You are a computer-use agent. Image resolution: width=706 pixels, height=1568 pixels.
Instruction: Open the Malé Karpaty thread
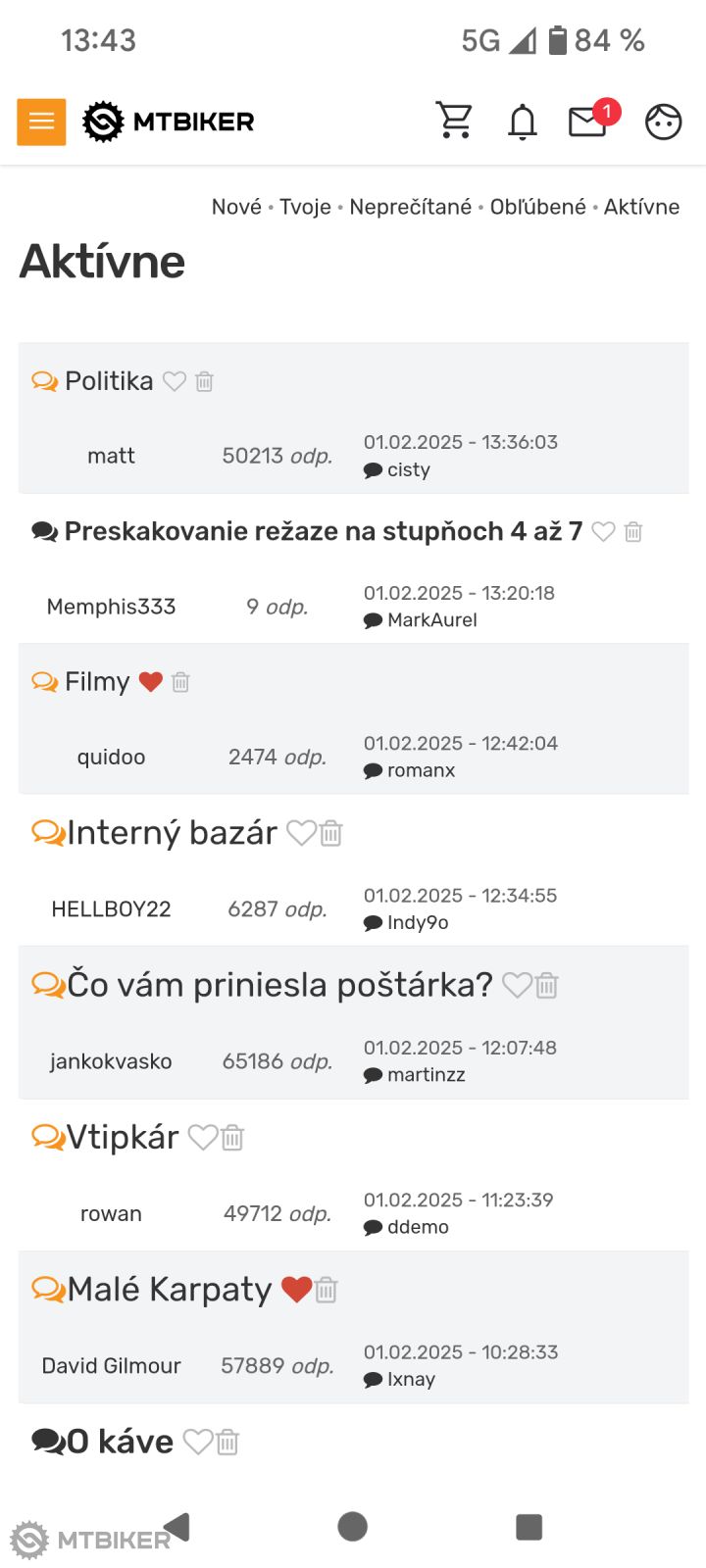click(x=170, y=1289)
